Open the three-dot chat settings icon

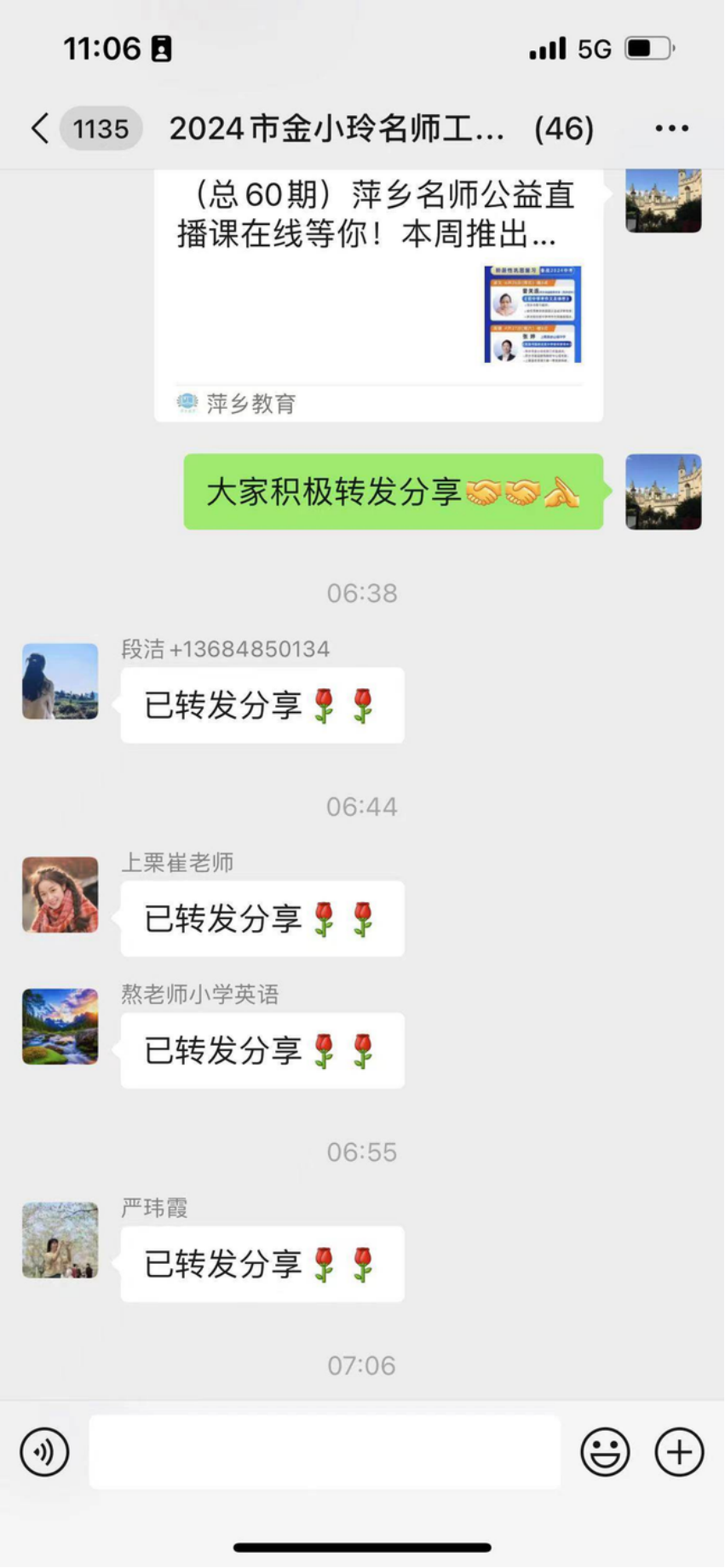point(670,128)
